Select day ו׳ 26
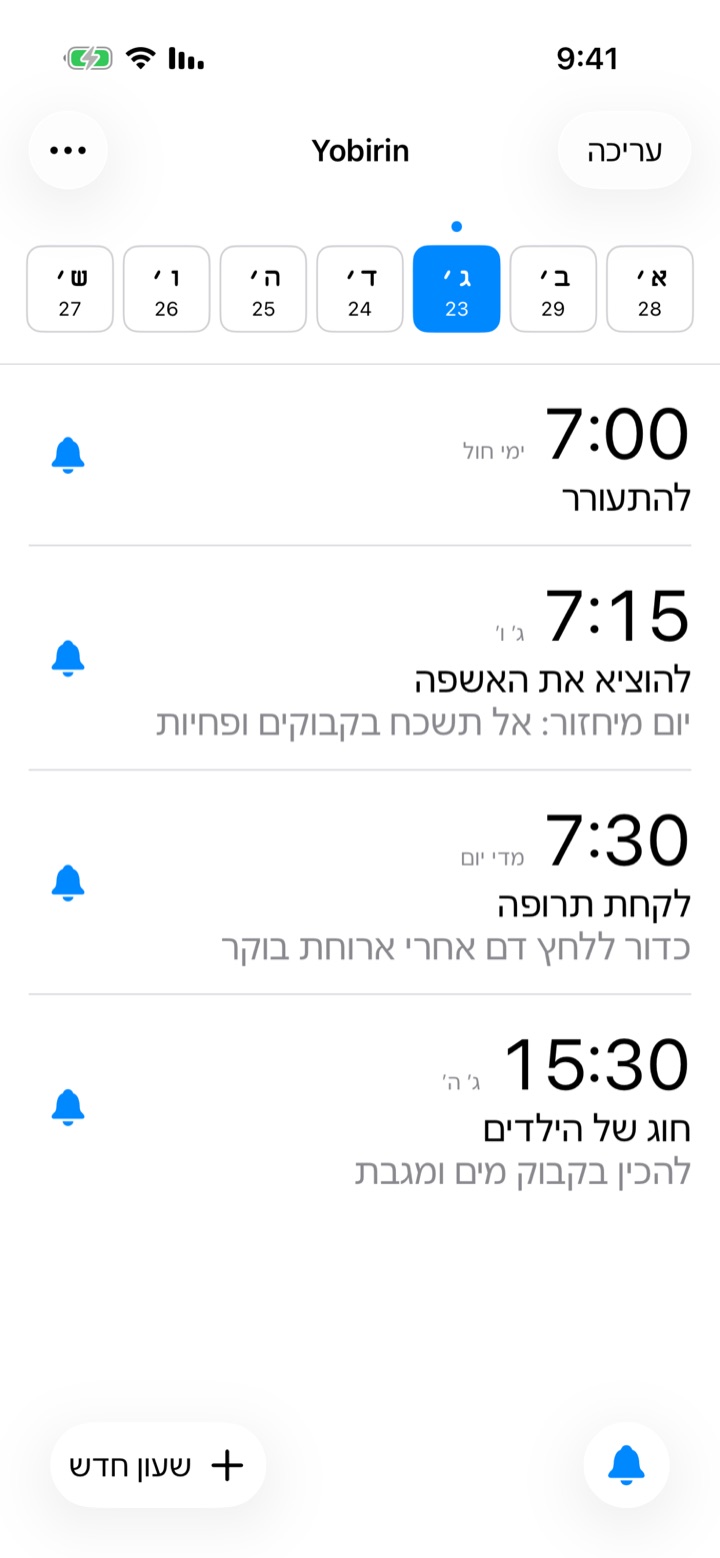 click(x=166, y=288)
